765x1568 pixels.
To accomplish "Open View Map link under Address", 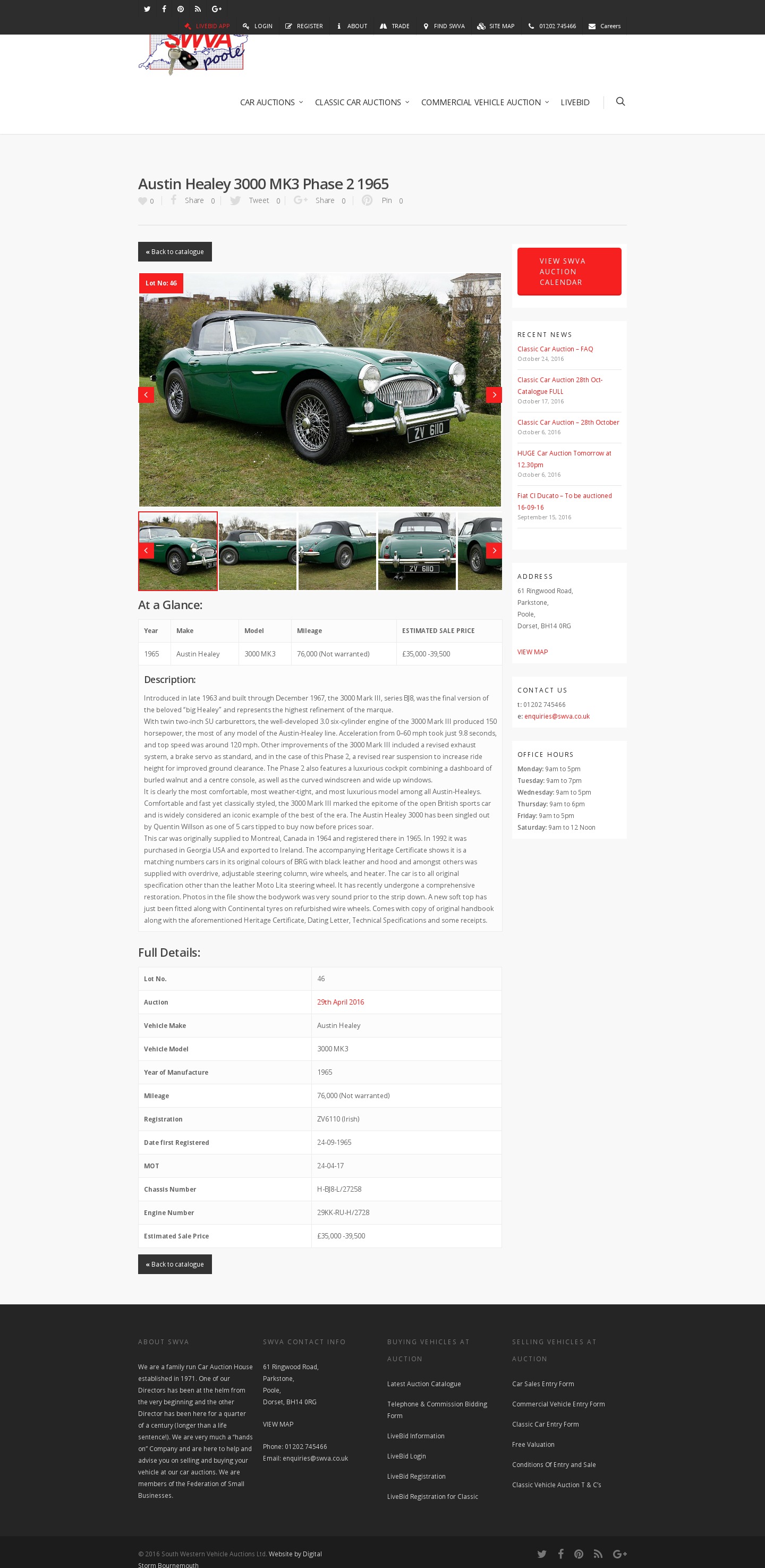I will click(532, 652).
